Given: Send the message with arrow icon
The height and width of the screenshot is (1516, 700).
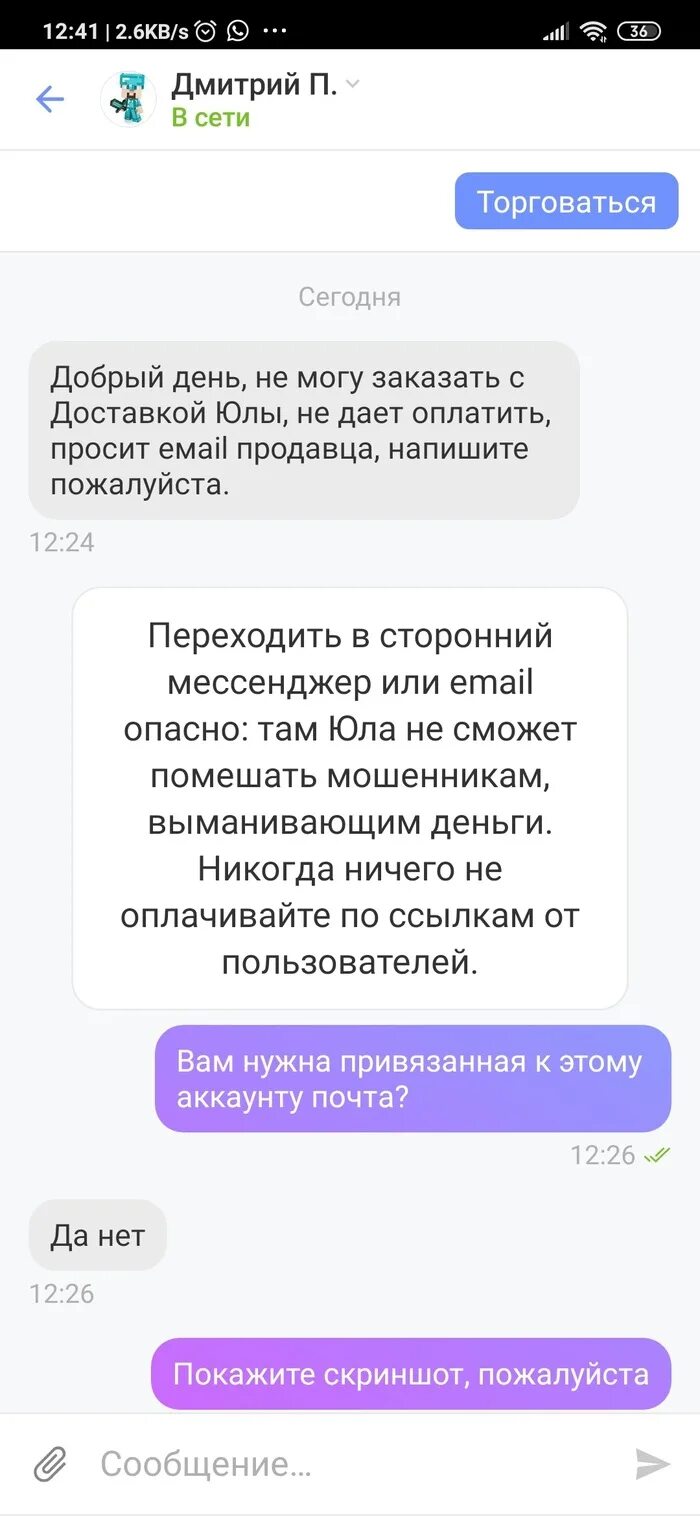Looking at the screenshot, I should tap(652, 1464).
